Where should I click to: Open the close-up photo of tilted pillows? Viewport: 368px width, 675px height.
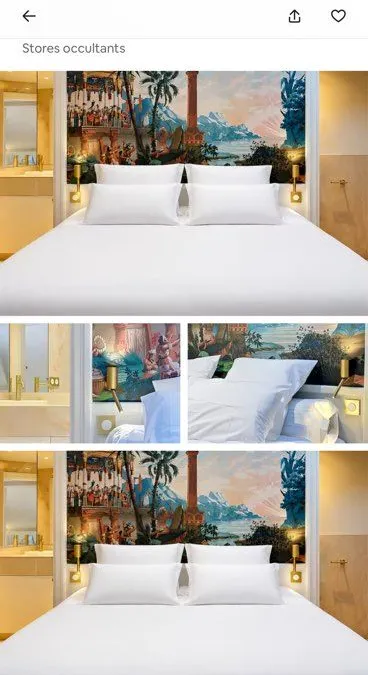pos(278,383)
